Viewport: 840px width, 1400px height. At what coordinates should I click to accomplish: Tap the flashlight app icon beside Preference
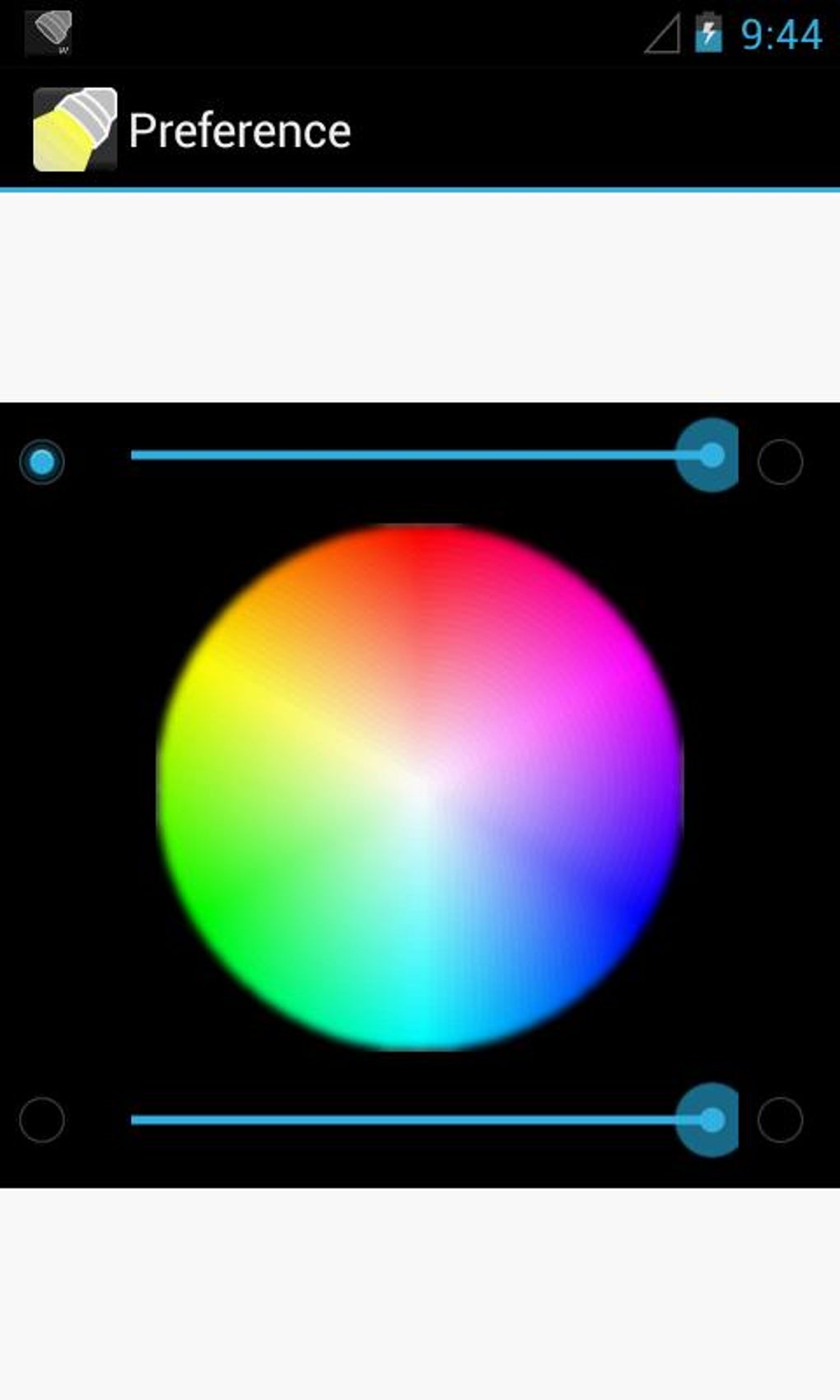click(75, 129)
